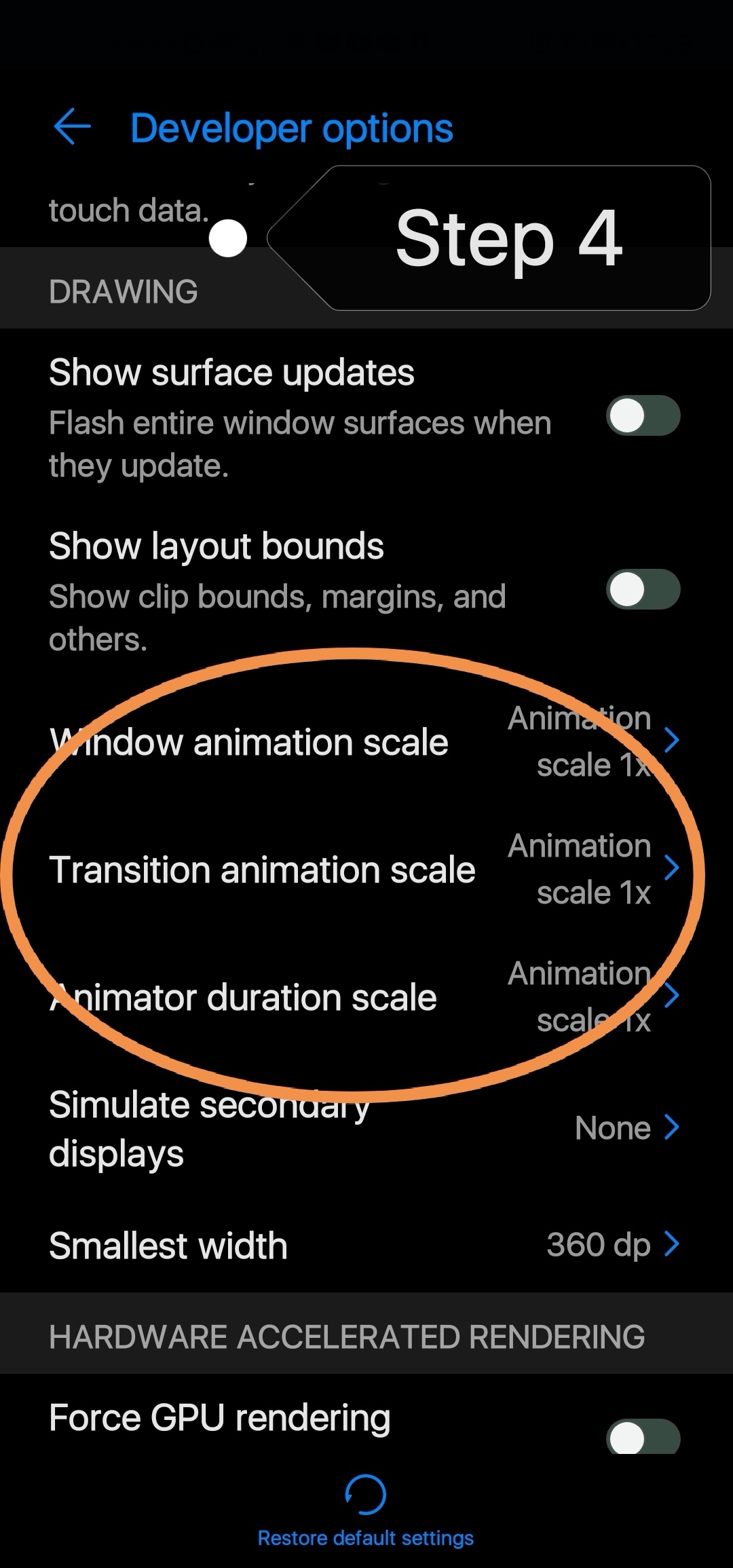
Task: Enable Show layout bounds
Action: (643, 589)
